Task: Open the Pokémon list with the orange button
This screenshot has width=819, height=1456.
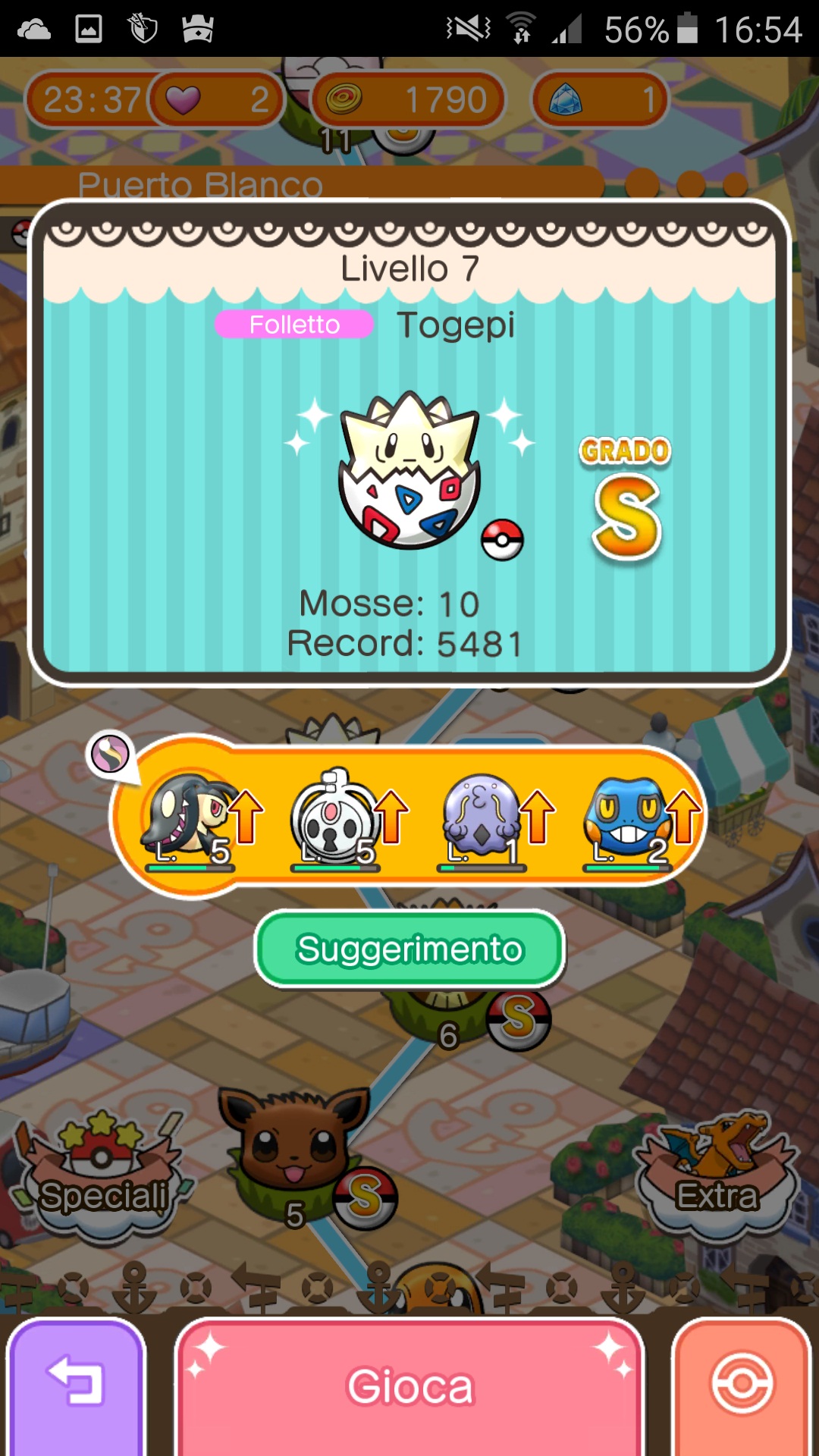Action: tap(742, 1385)
